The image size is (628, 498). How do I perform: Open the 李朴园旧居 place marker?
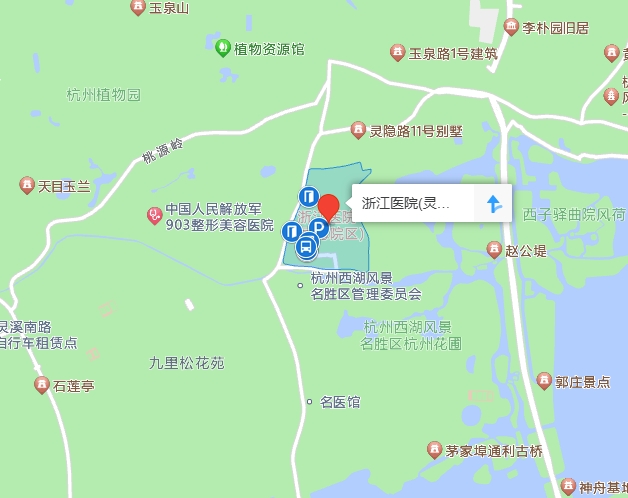tap(511, 27)
